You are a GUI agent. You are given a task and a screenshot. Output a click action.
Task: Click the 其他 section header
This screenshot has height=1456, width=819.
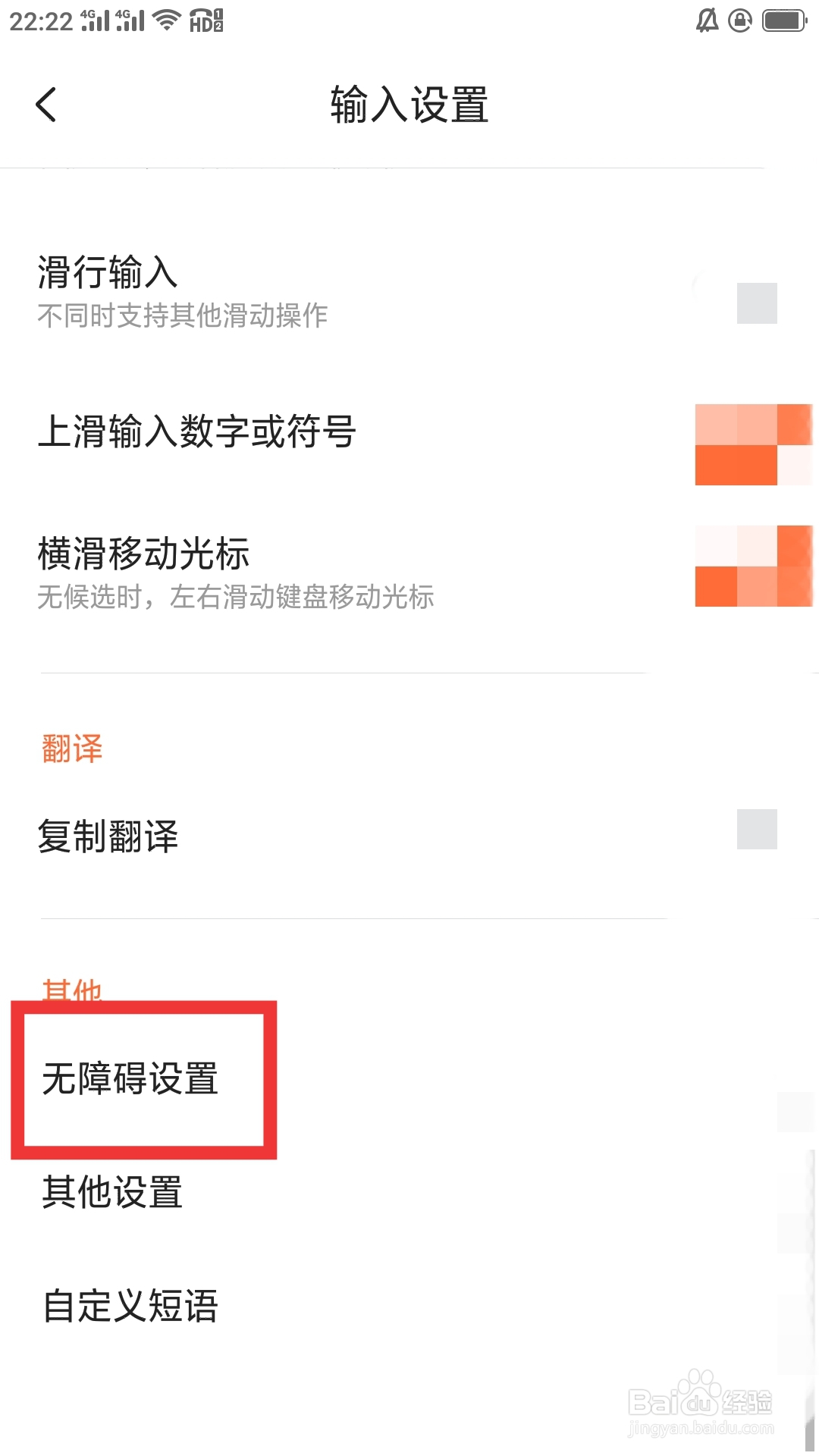pos(72,990)
